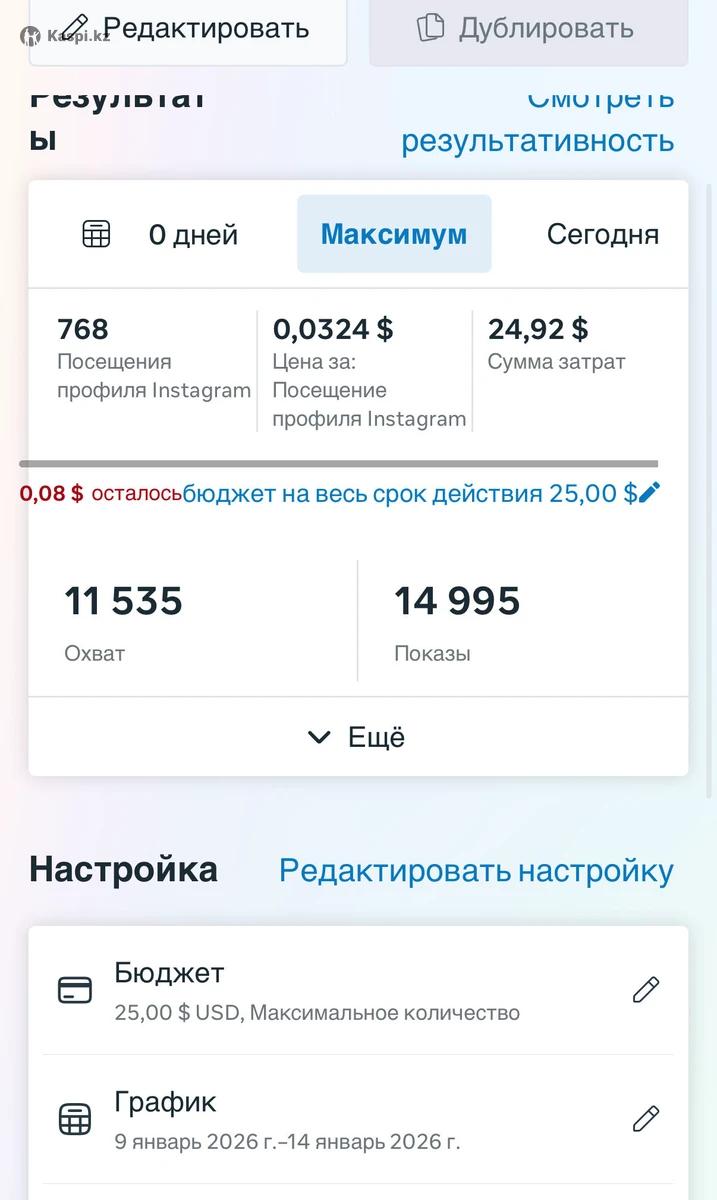The height and width of the screenshot is (1200, 717).
Task: Tap the pencil next to Бюджет
Action: click(646, 990)
